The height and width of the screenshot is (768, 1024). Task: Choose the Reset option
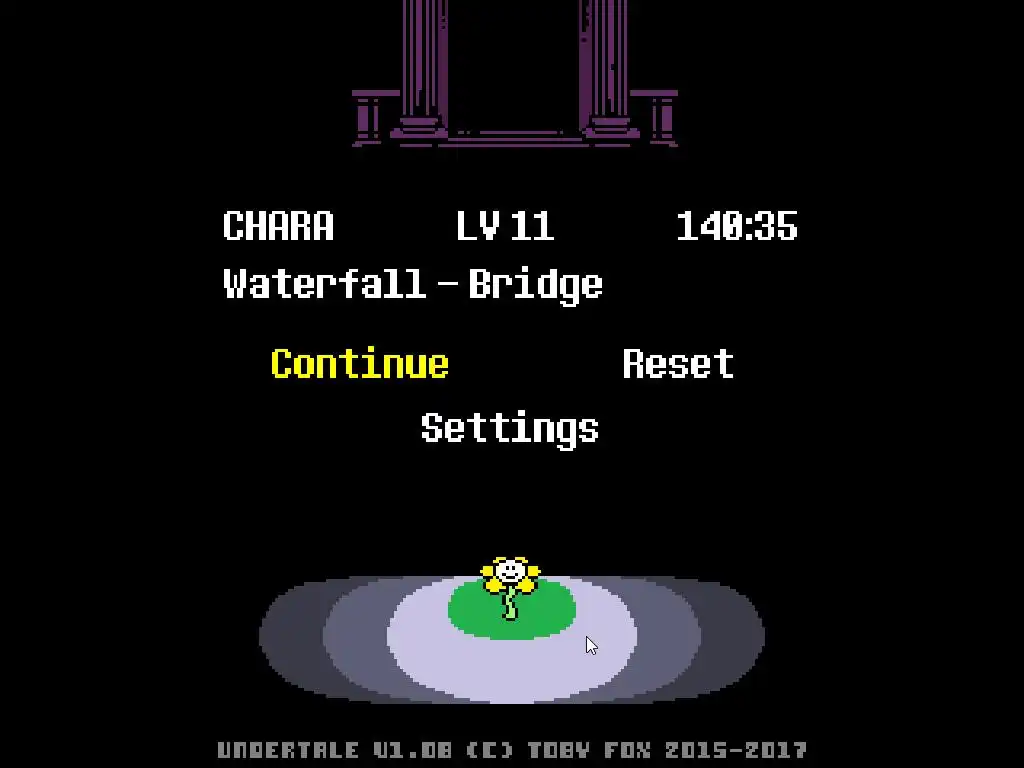(x=678, y=363)
